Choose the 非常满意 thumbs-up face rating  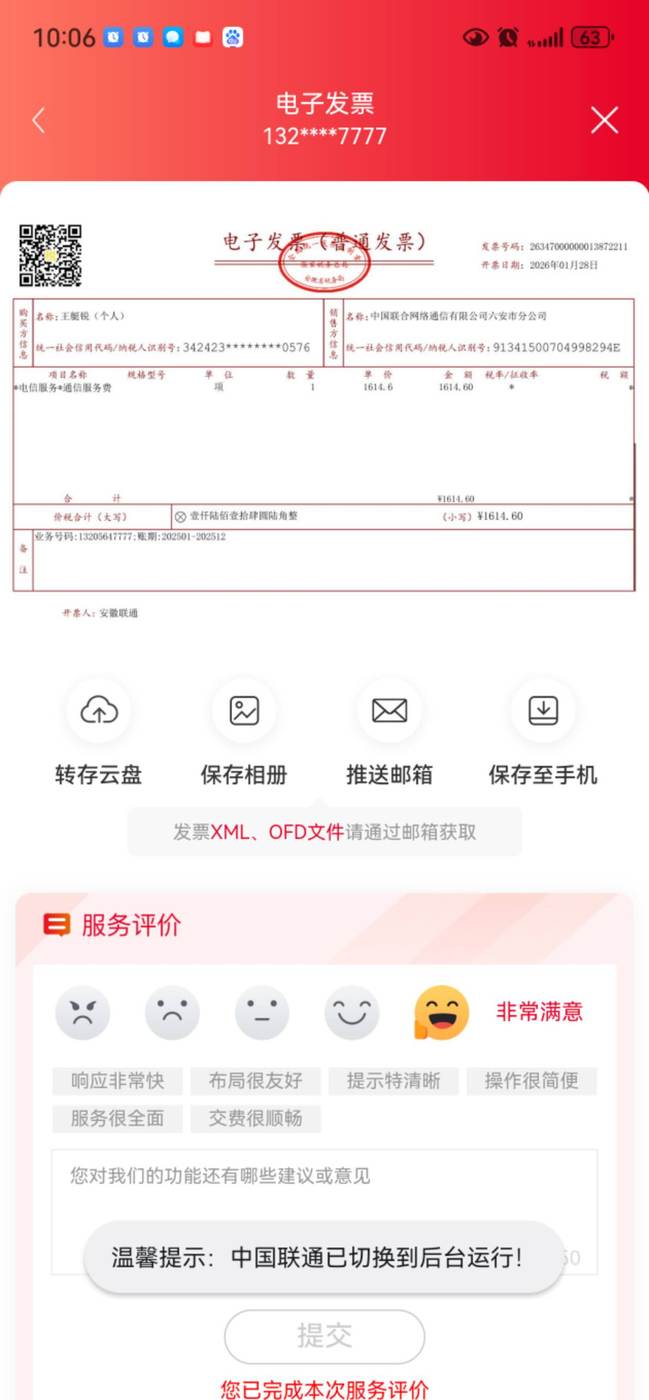[x=442, y=1013]
